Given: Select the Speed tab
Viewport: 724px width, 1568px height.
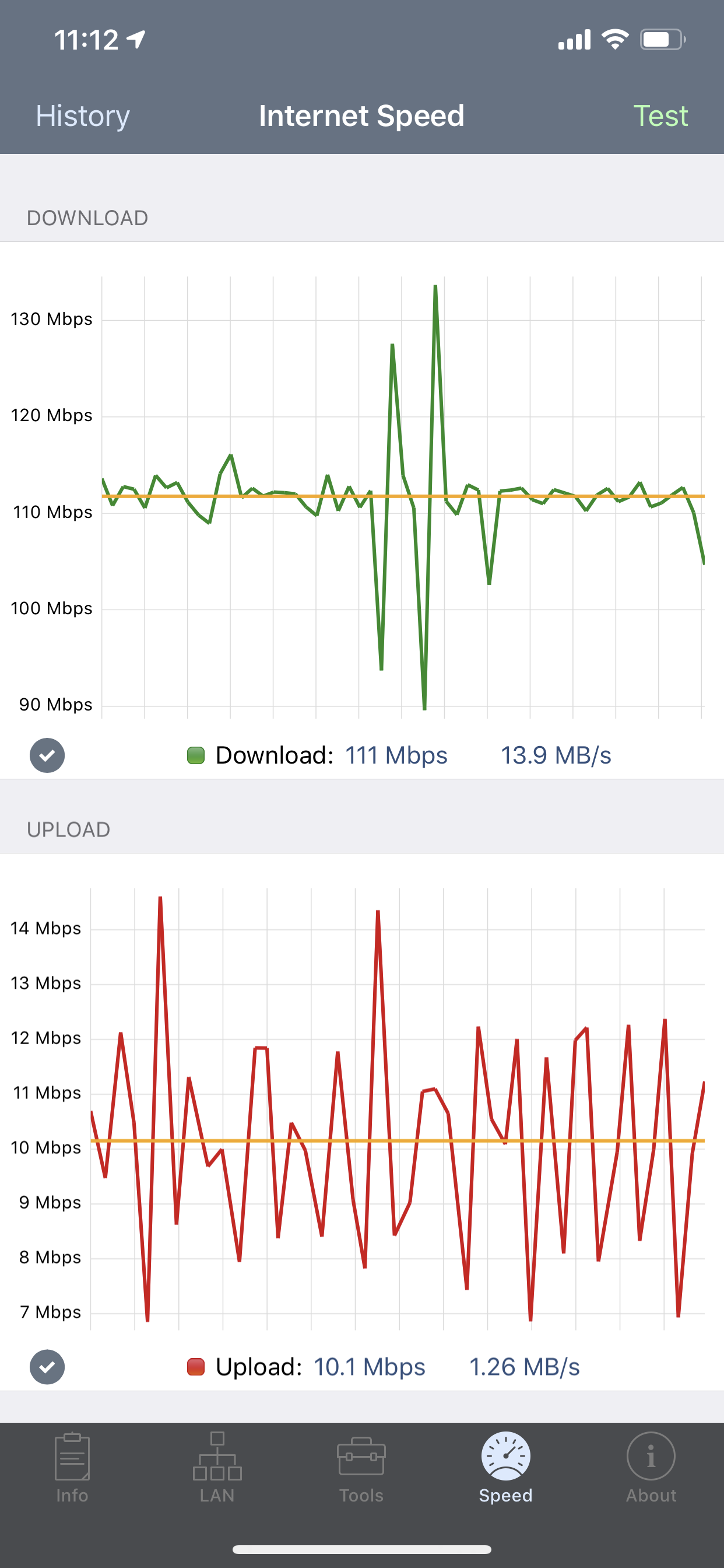Looking at the screenshot, I should tap(505, 1468).
